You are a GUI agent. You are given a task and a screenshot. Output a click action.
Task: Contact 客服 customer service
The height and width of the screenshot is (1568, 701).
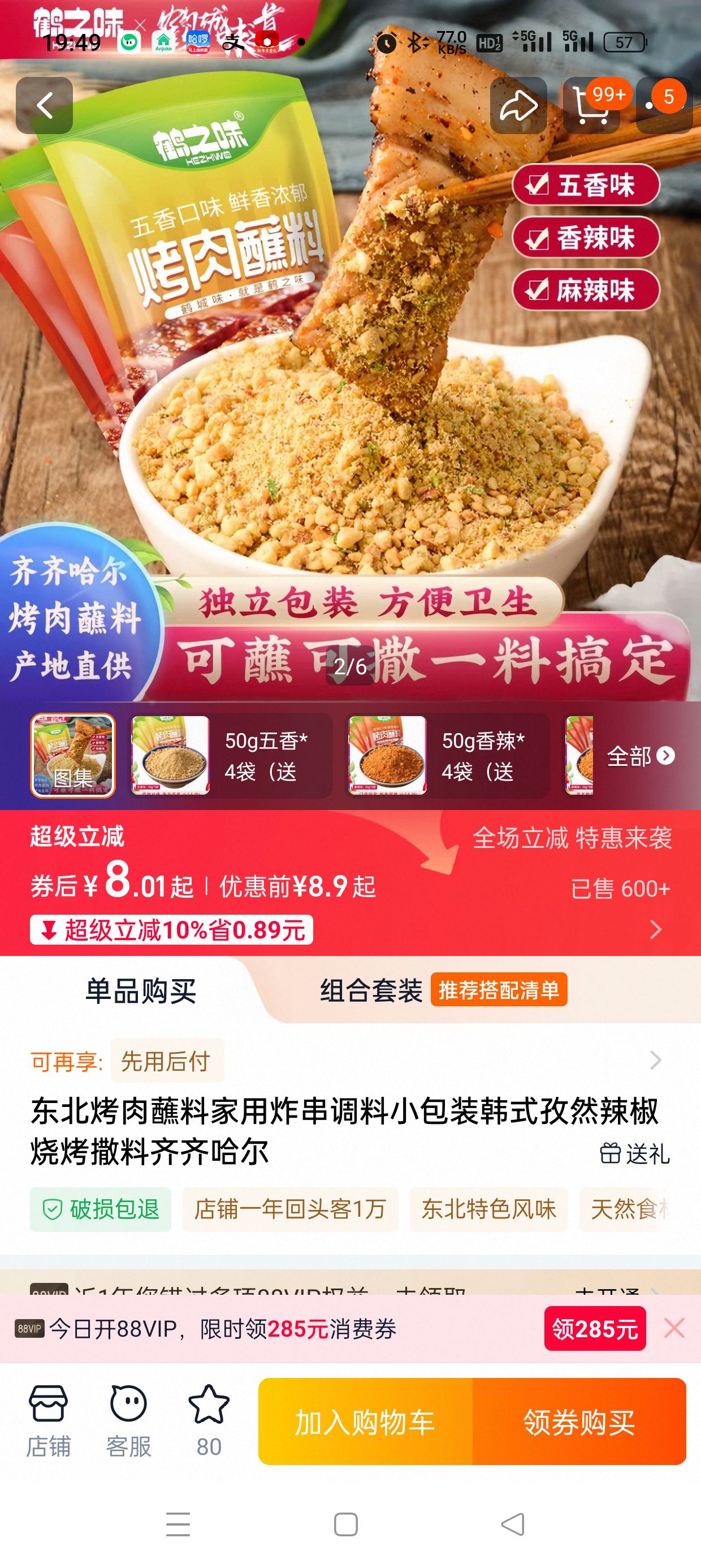(x=128, y=1421)
